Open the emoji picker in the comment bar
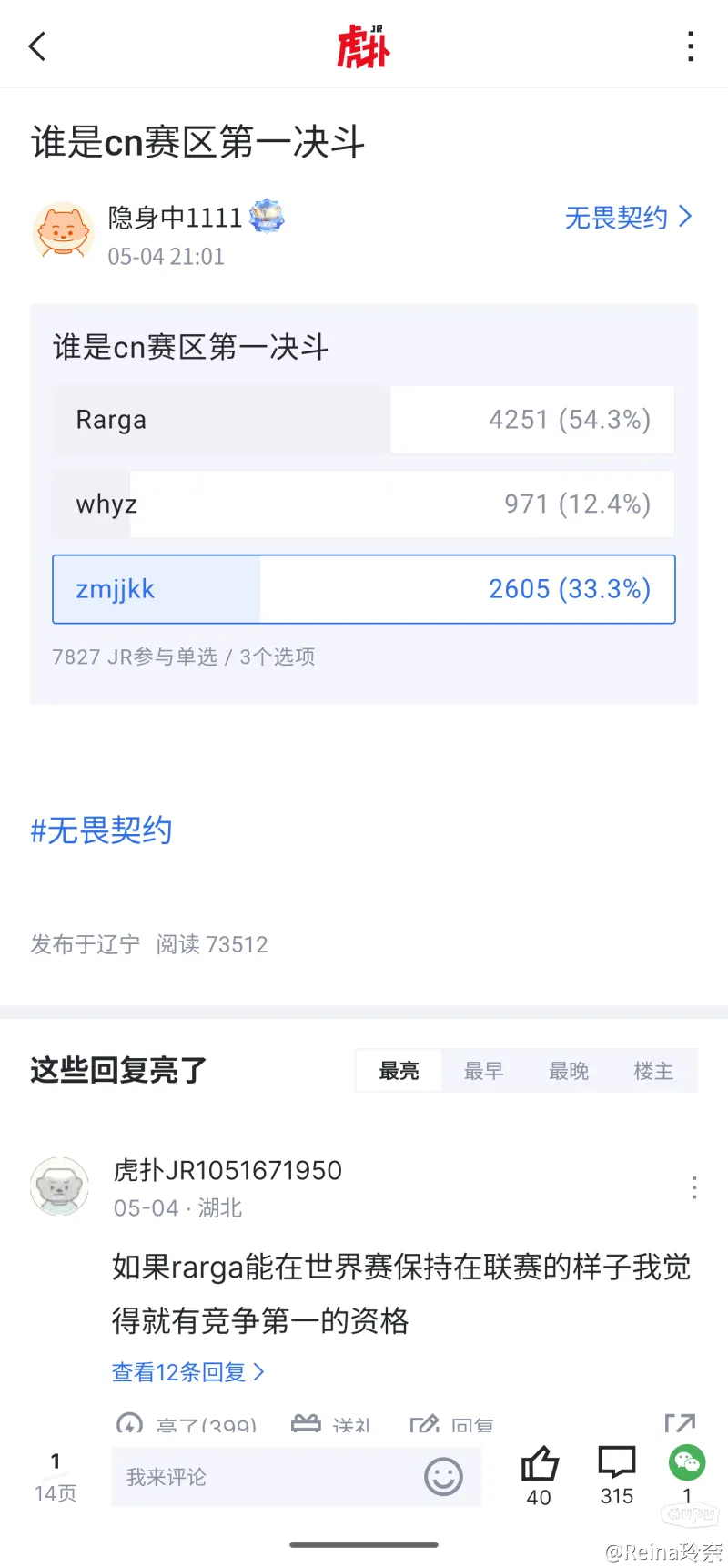The width and height of the screenshot is (728, 1568). (x=443, y=1477)
